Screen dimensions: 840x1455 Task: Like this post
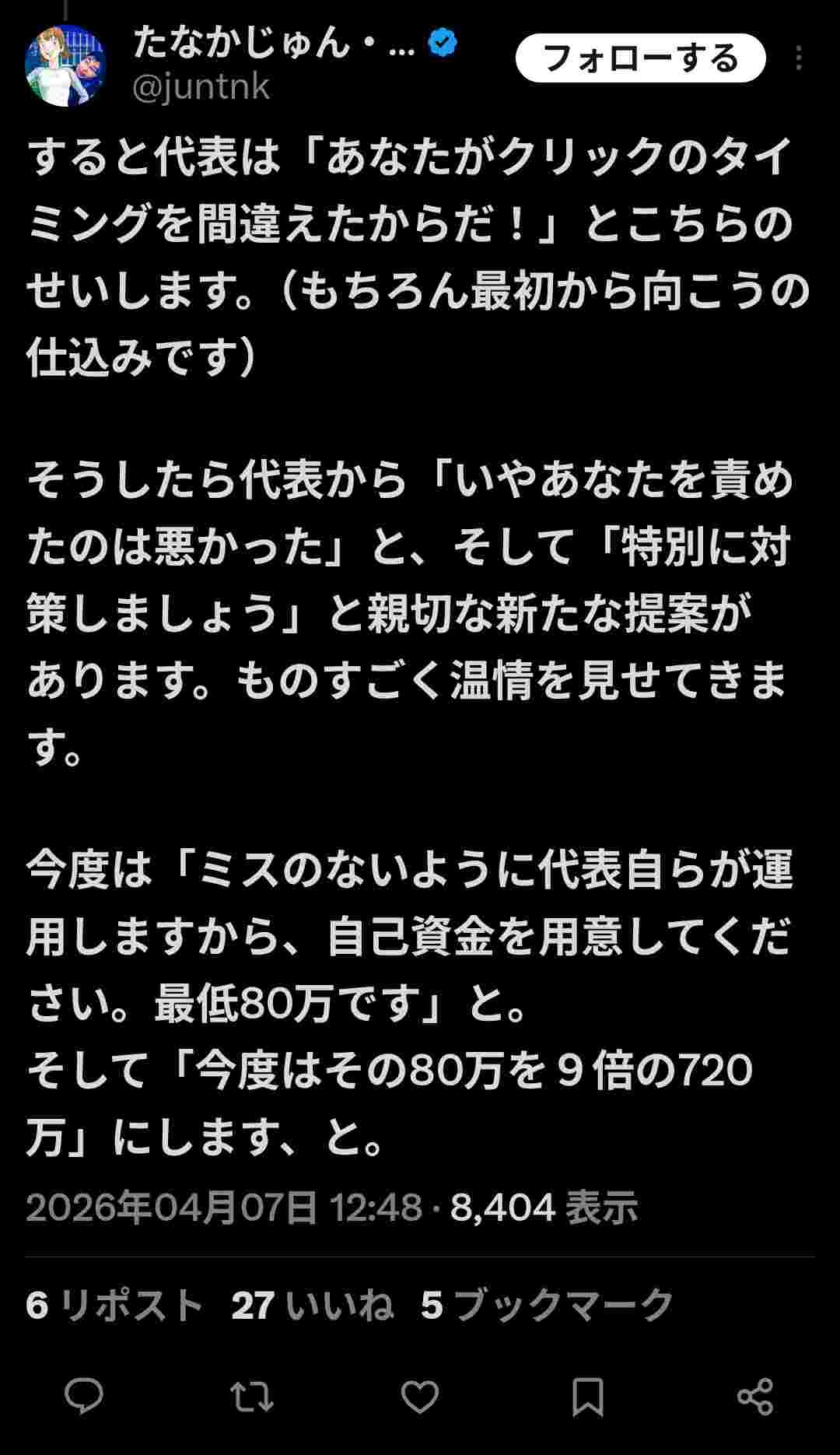point(420,1396)
